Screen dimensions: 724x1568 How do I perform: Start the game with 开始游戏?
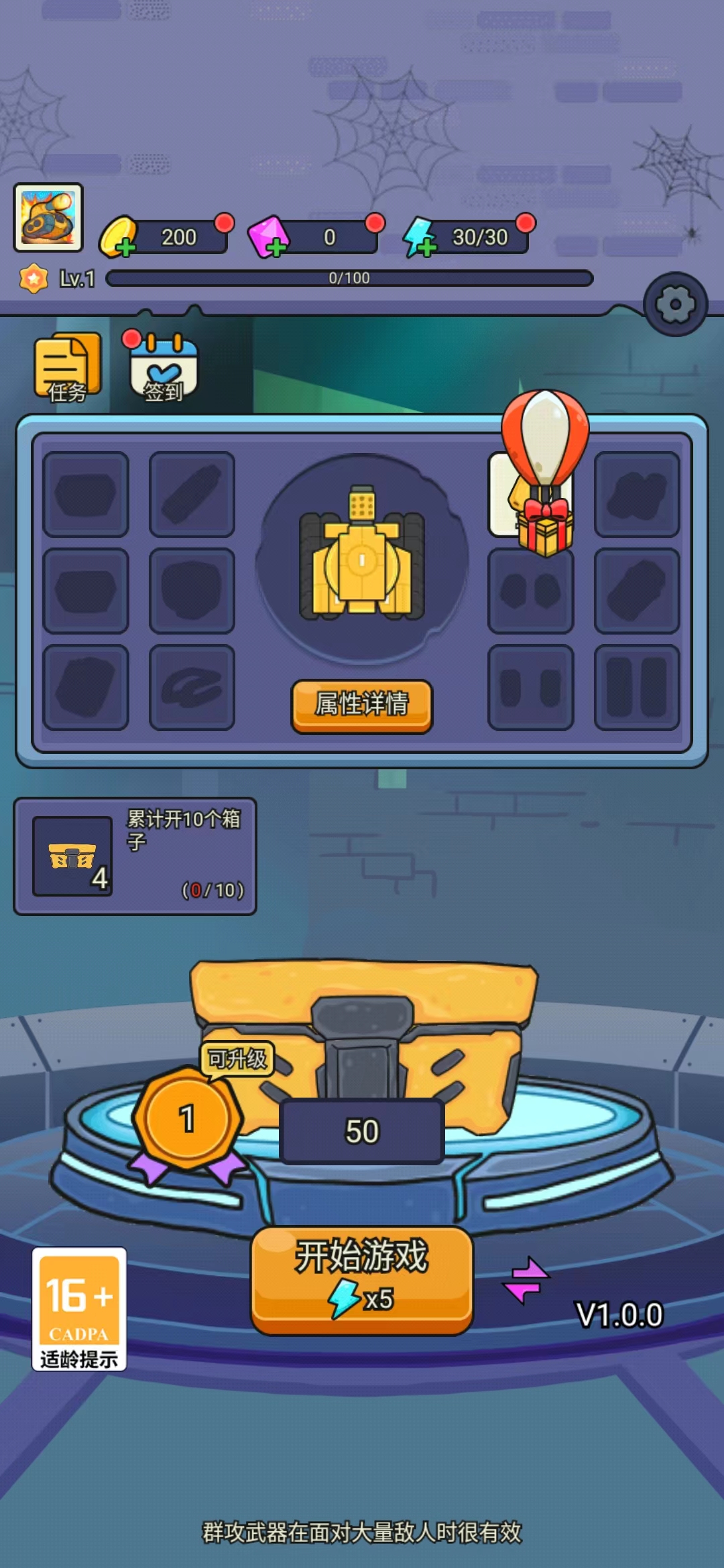362,1279
